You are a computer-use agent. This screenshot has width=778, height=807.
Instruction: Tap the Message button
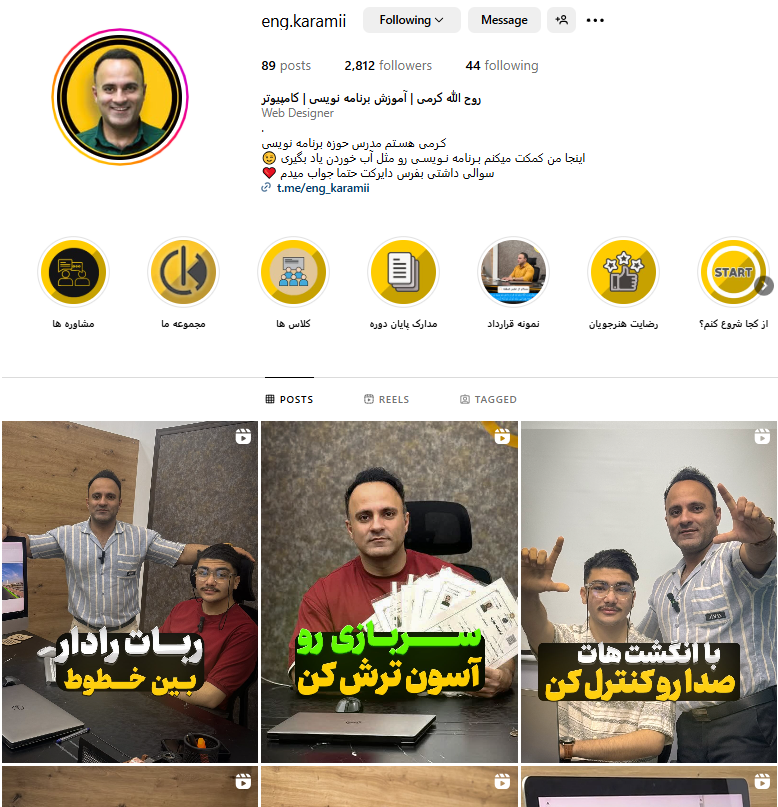coord(504,20)
